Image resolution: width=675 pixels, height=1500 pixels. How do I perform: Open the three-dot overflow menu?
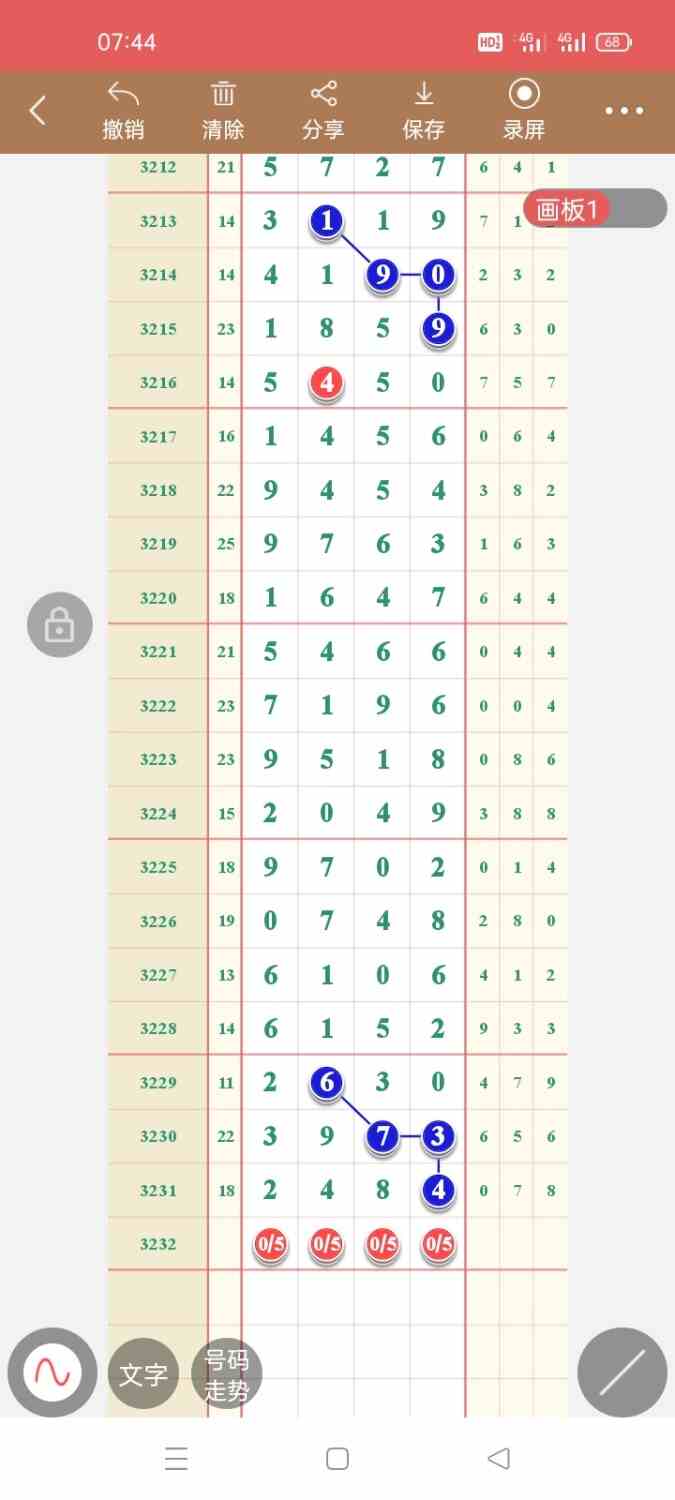(624, 111)
